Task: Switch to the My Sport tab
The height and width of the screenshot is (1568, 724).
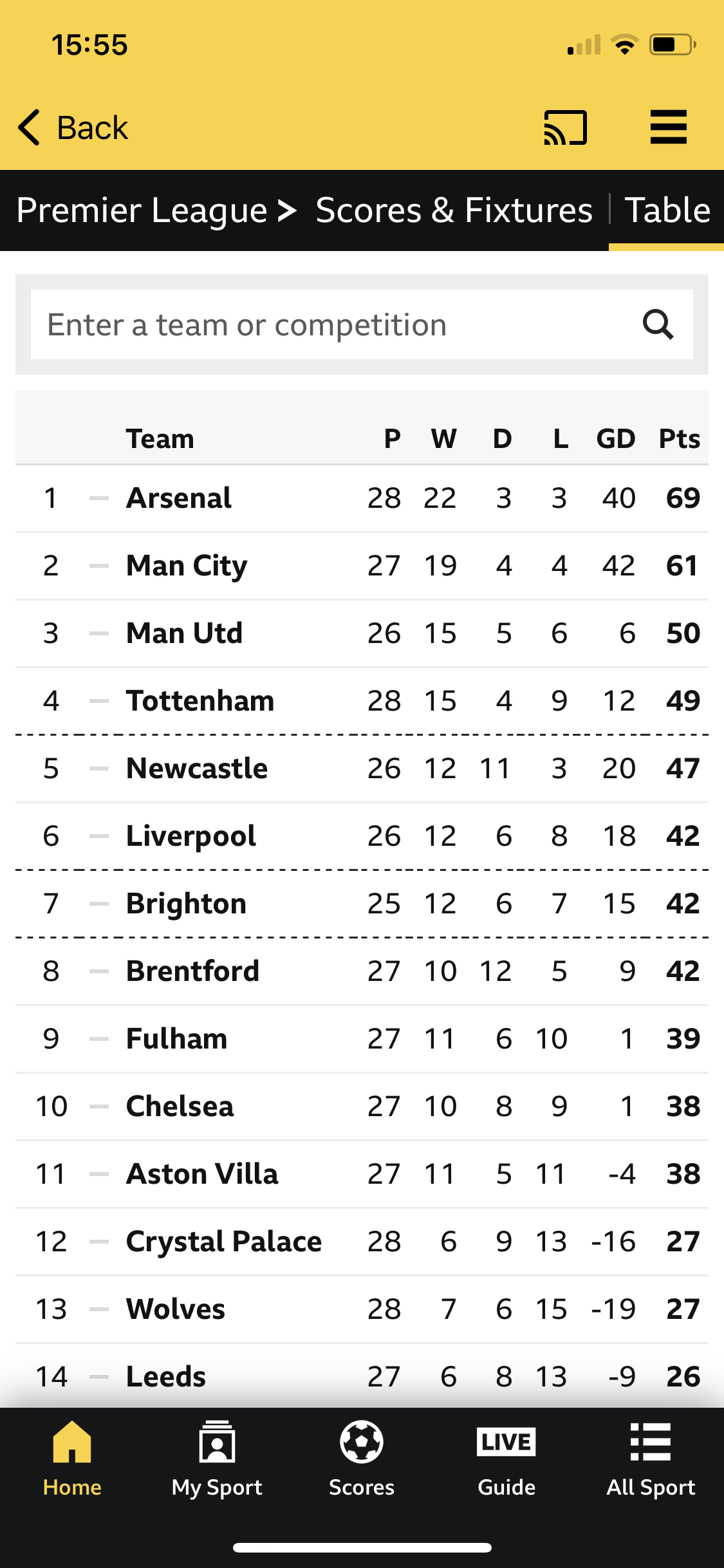Action: [x=217, y=1459]
